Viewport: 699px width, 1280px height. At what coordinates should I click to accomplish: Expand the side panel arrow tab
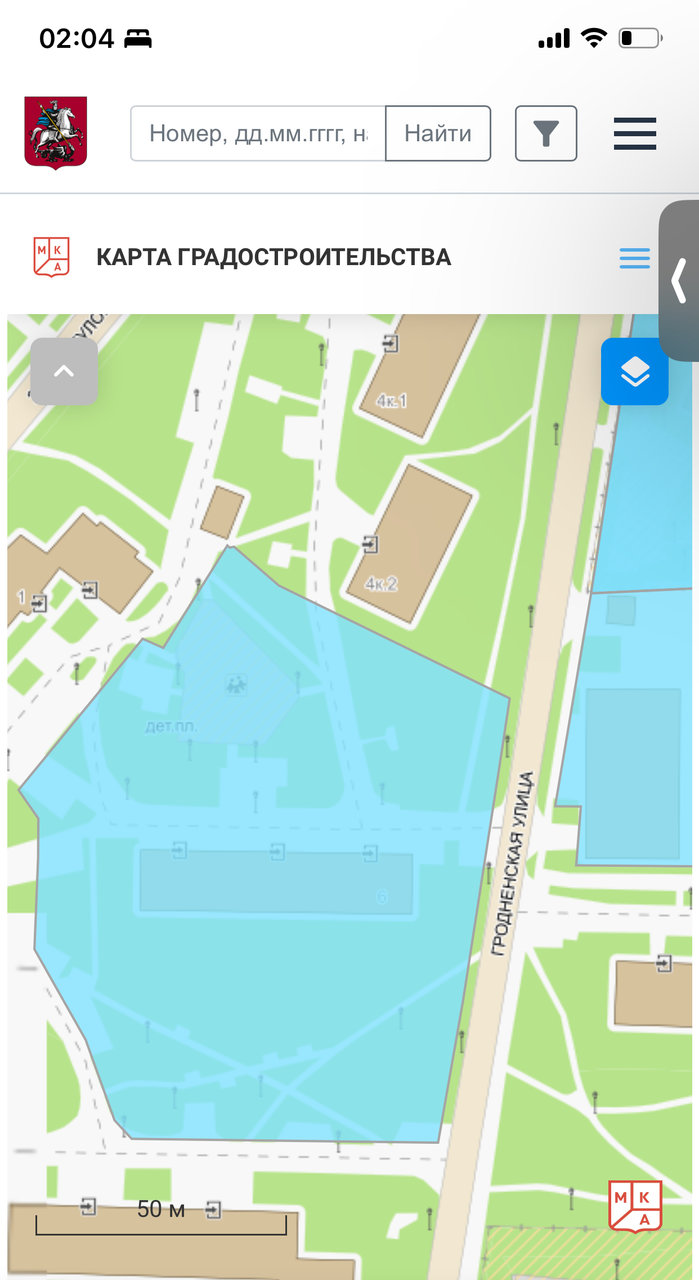click(680, 280)
